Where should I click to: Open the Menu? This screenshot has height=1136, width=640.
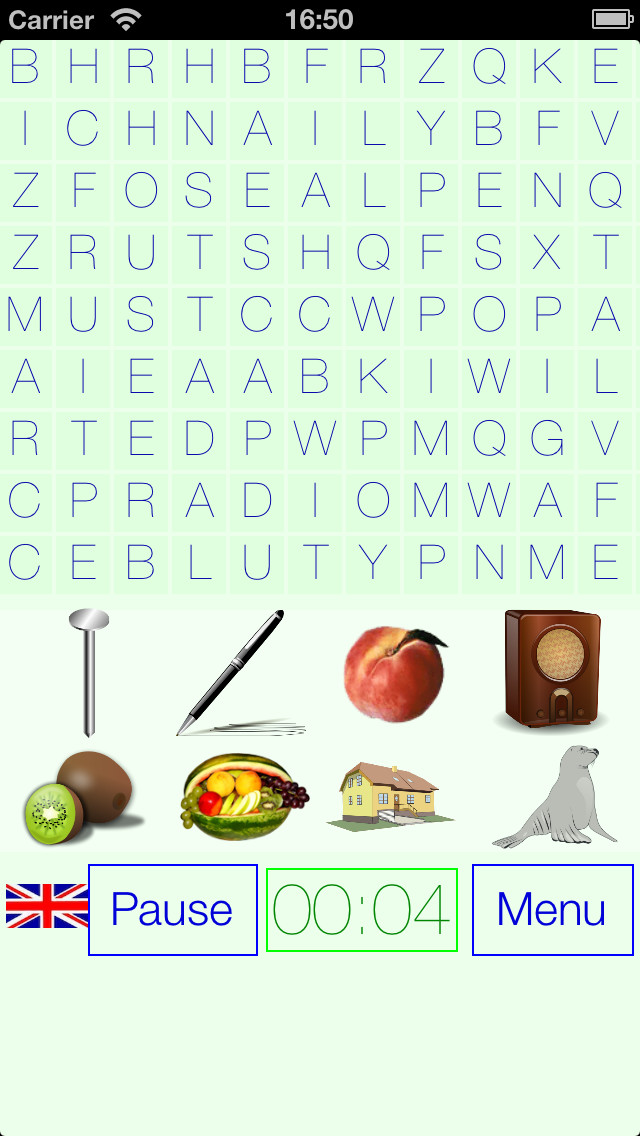(552, 909)
